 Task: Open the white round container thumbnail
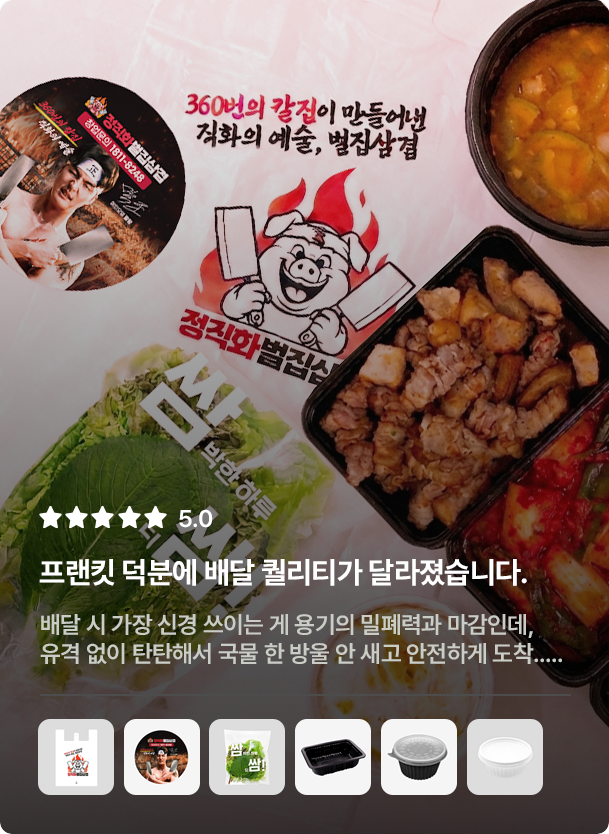[x=505, y=757]
